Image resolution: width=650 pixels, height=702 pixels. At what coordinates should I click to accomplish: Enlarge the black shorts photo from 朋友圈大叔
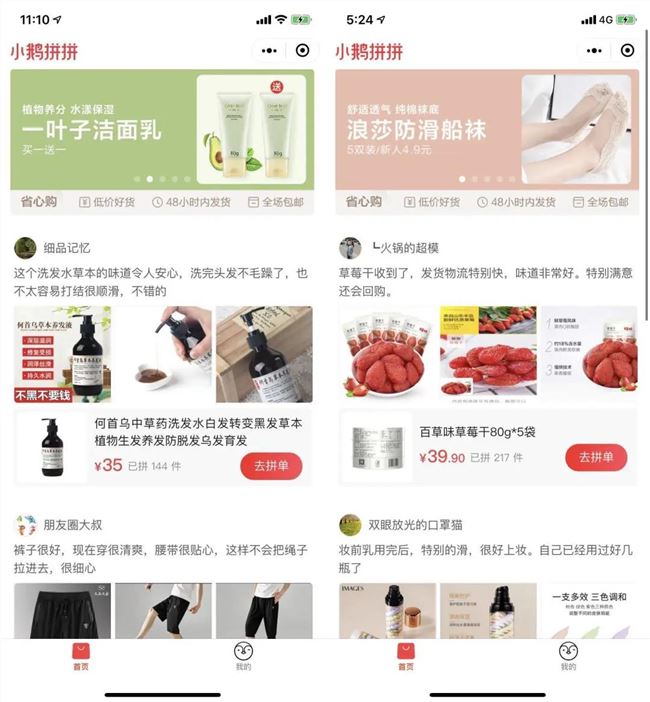pyautogui.click(x=61, y=612)
